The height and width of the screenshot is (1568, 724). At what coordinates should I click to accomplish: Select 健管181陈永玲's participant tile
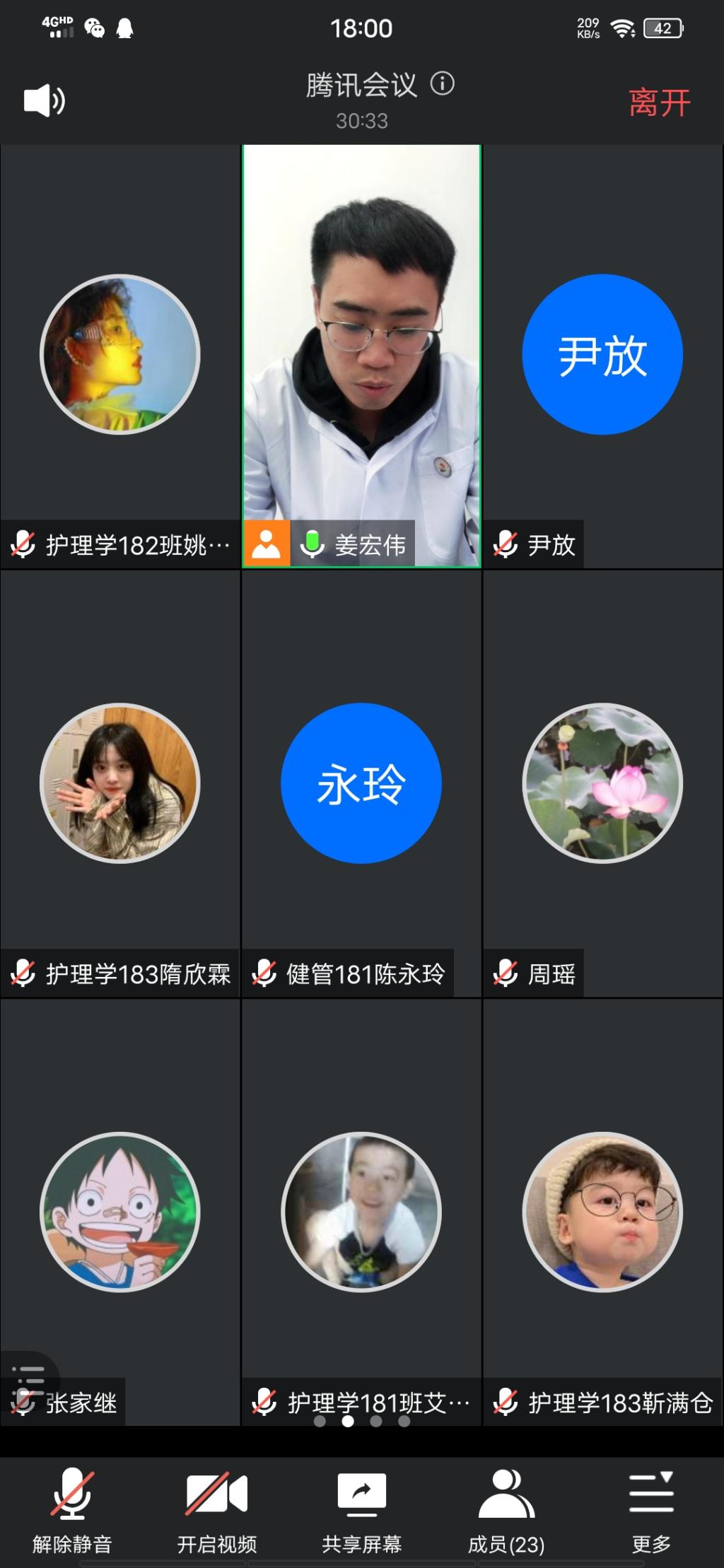point(361,783)
